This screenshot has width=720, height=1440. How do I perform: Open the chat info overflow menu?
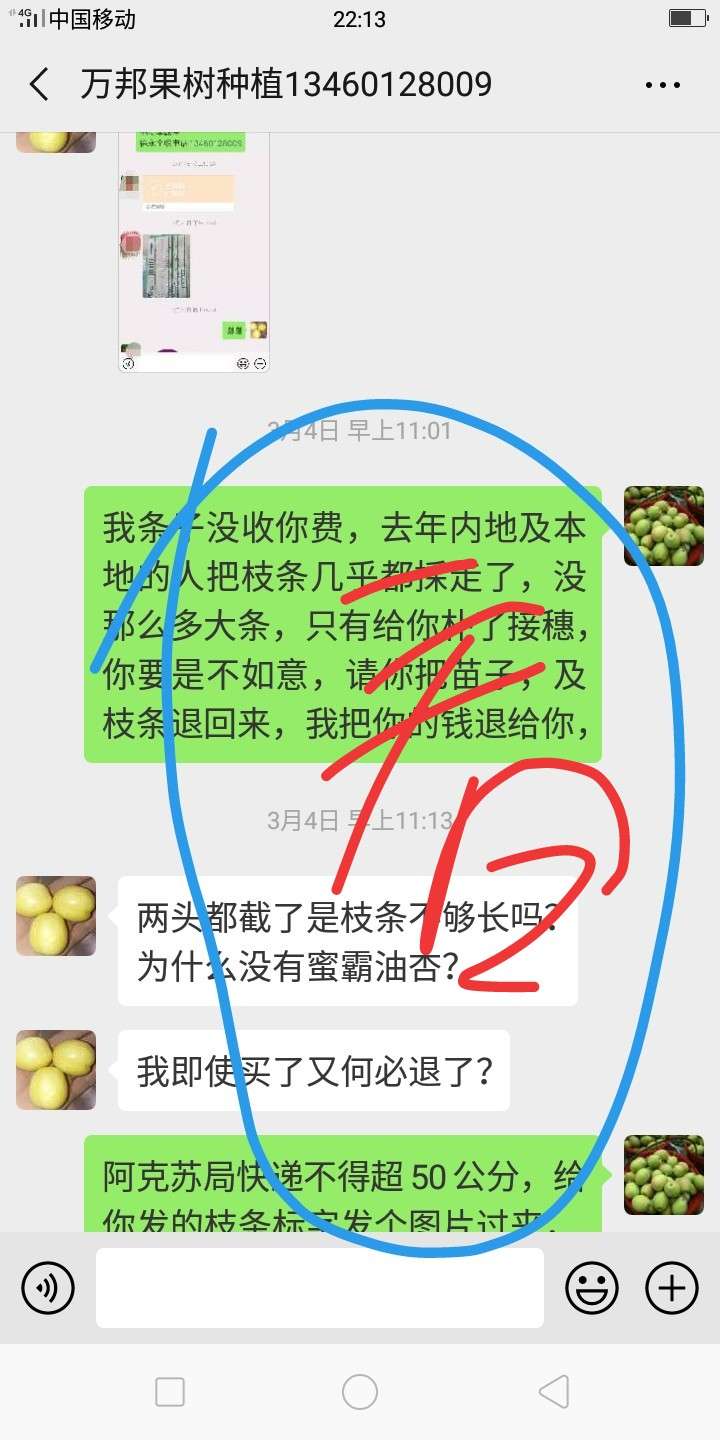tap(662, 86)
